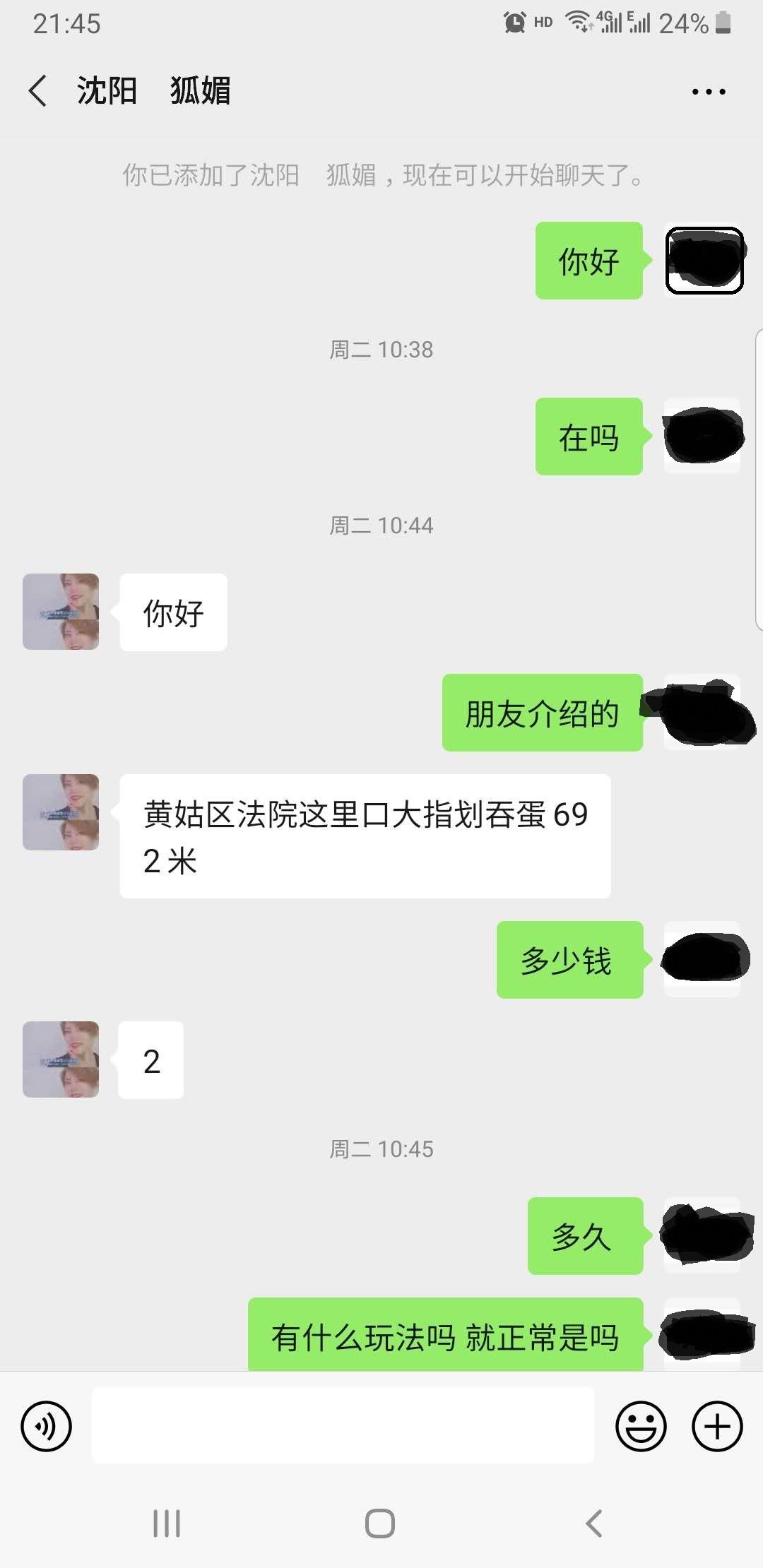Open my avatar beside 在吗

(702, 436)
